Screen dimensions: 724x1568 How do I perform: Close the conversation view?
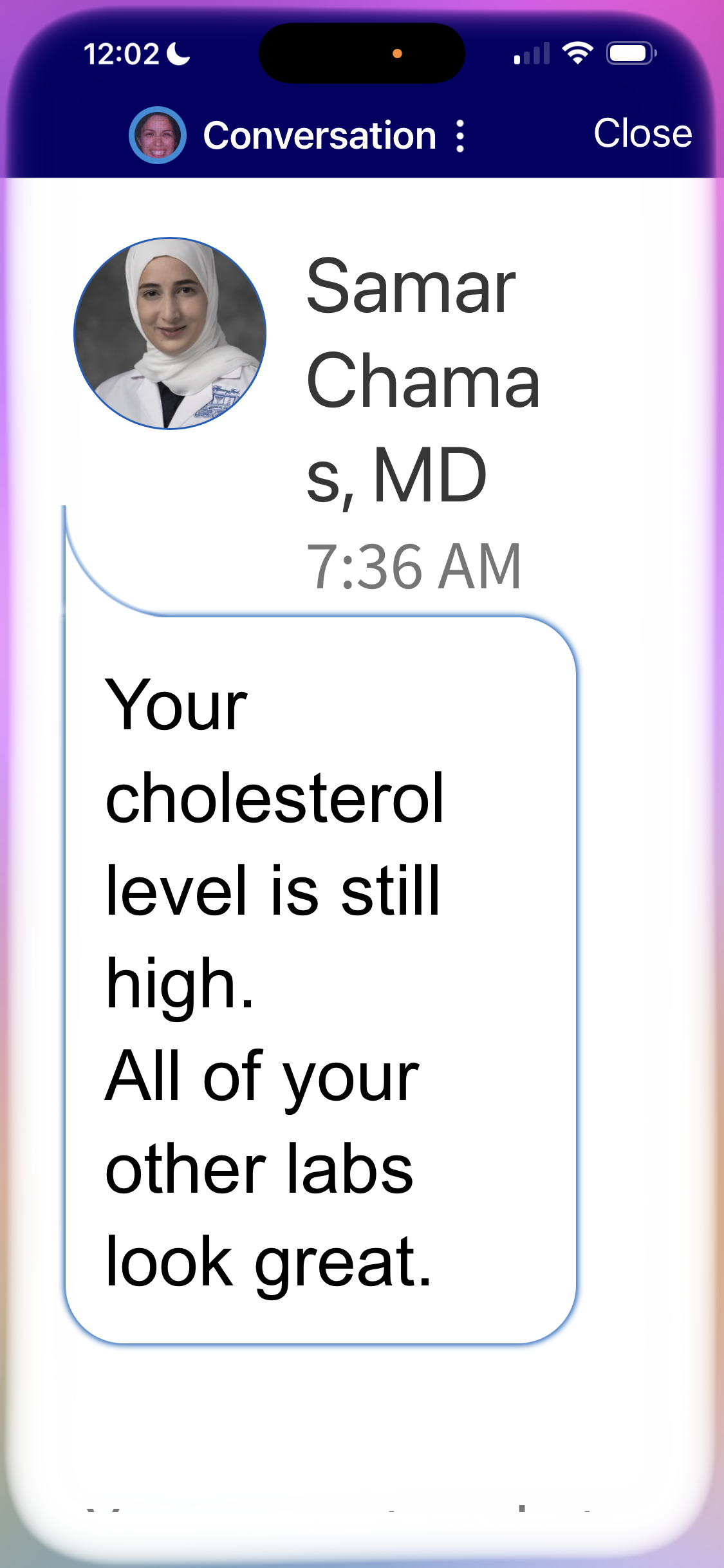pyautogui.click(x=642, y=133)
